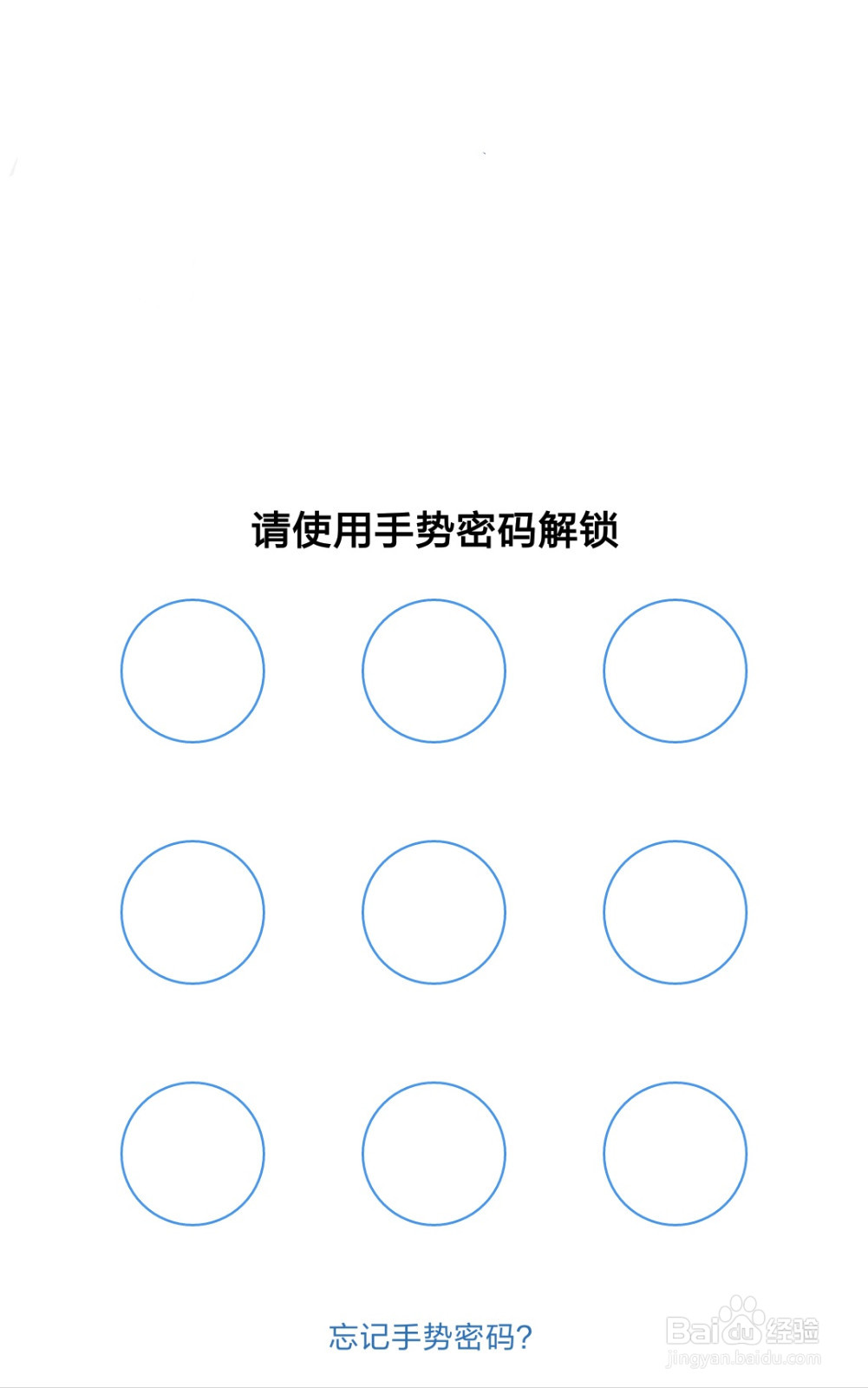The image size is (868, 1388).
Task: Tap the middle-right gesture pattern circle
Action: pos(675,912)
